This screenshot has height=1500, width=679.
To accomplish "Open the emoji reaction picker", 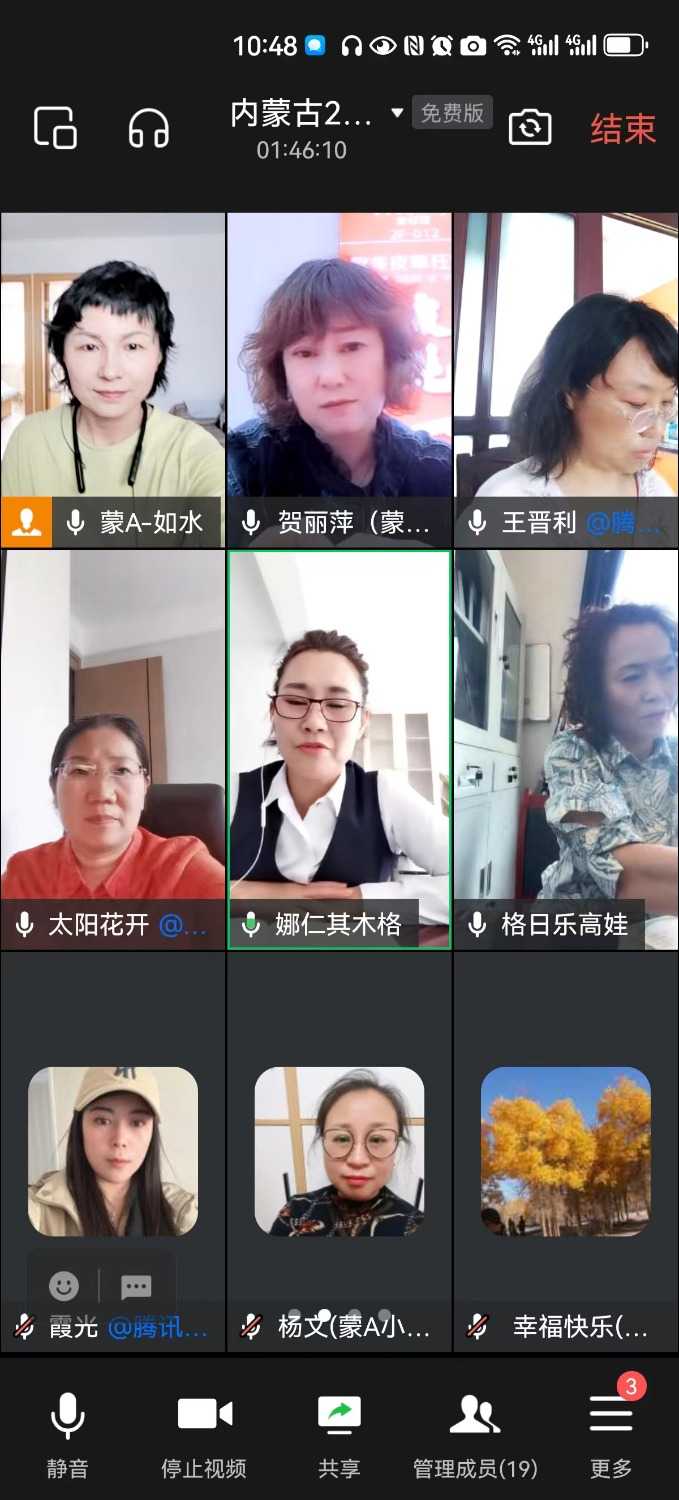I will [x=64, y=1285].
